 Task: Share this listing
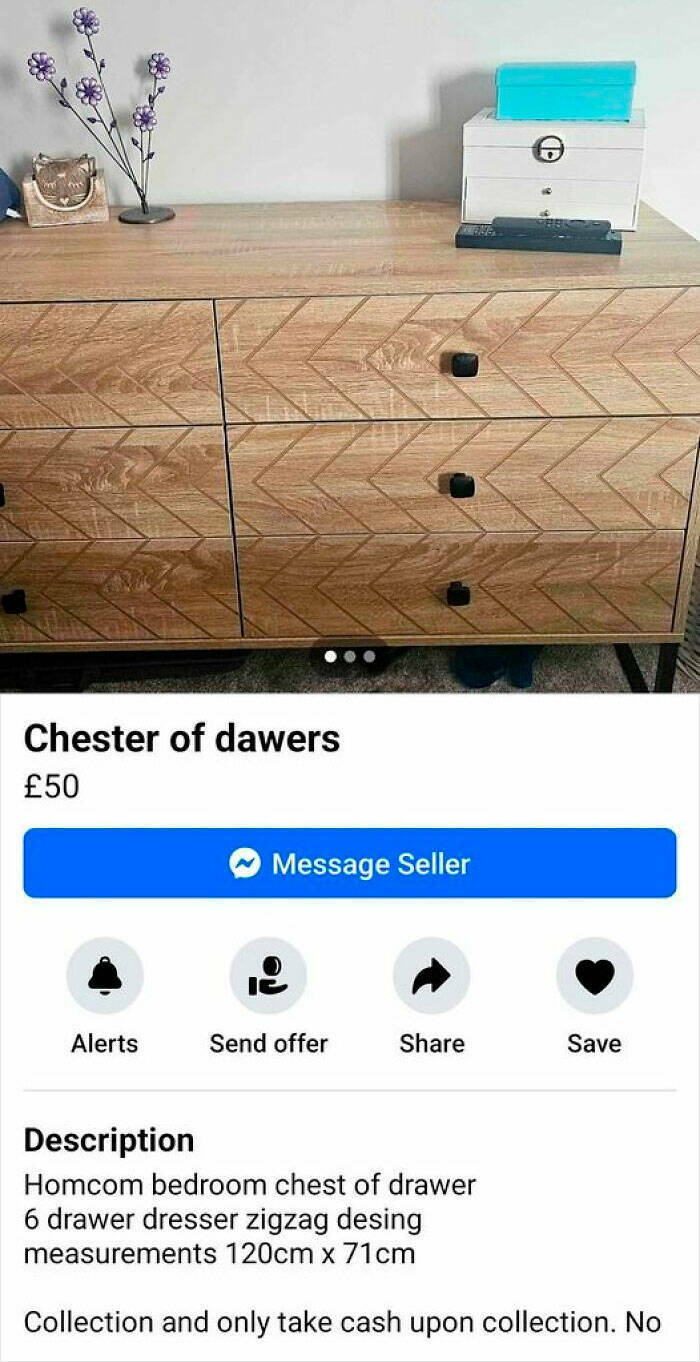tap(431, 976)
